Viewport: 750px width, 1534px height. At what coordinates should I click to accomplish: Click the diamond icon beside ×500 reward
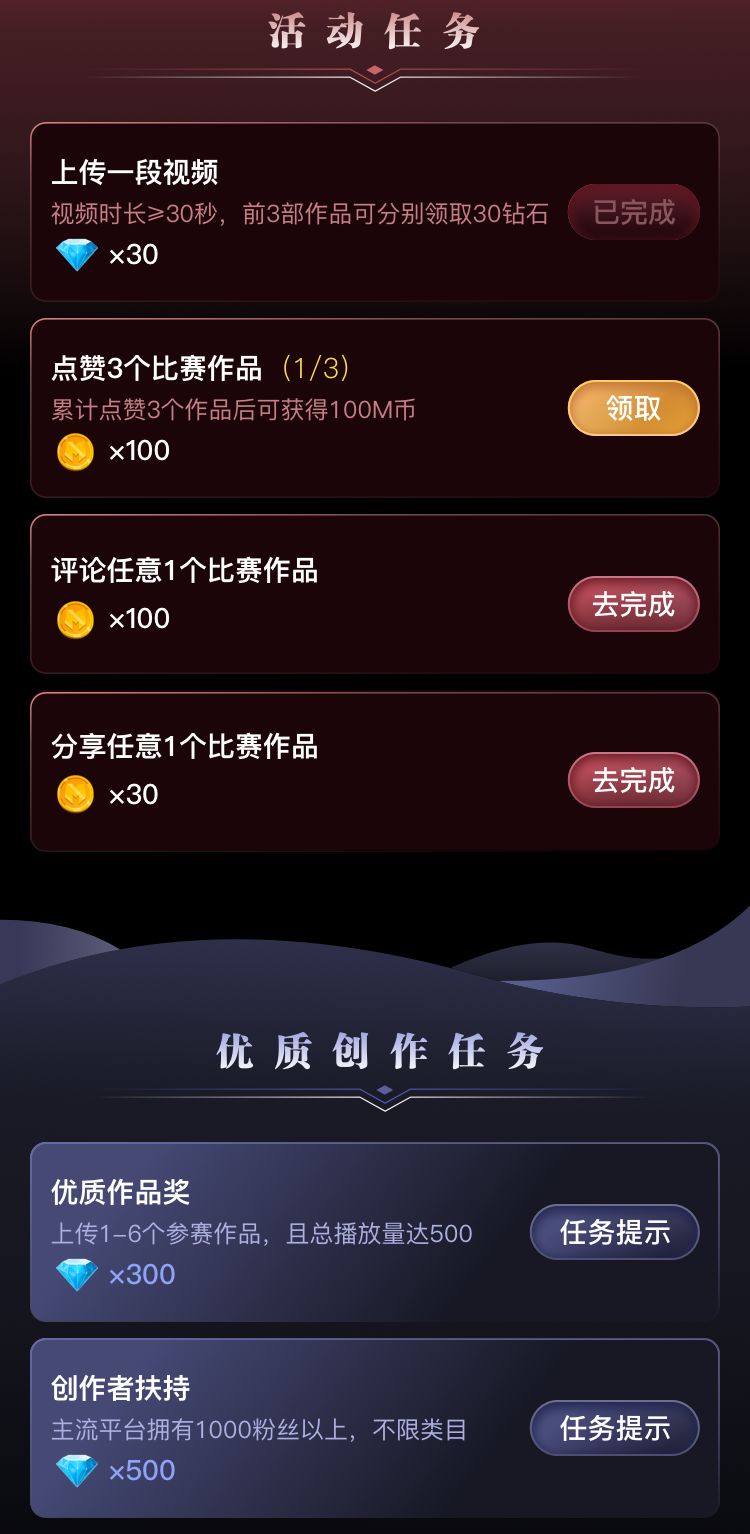click(74, 1470)
